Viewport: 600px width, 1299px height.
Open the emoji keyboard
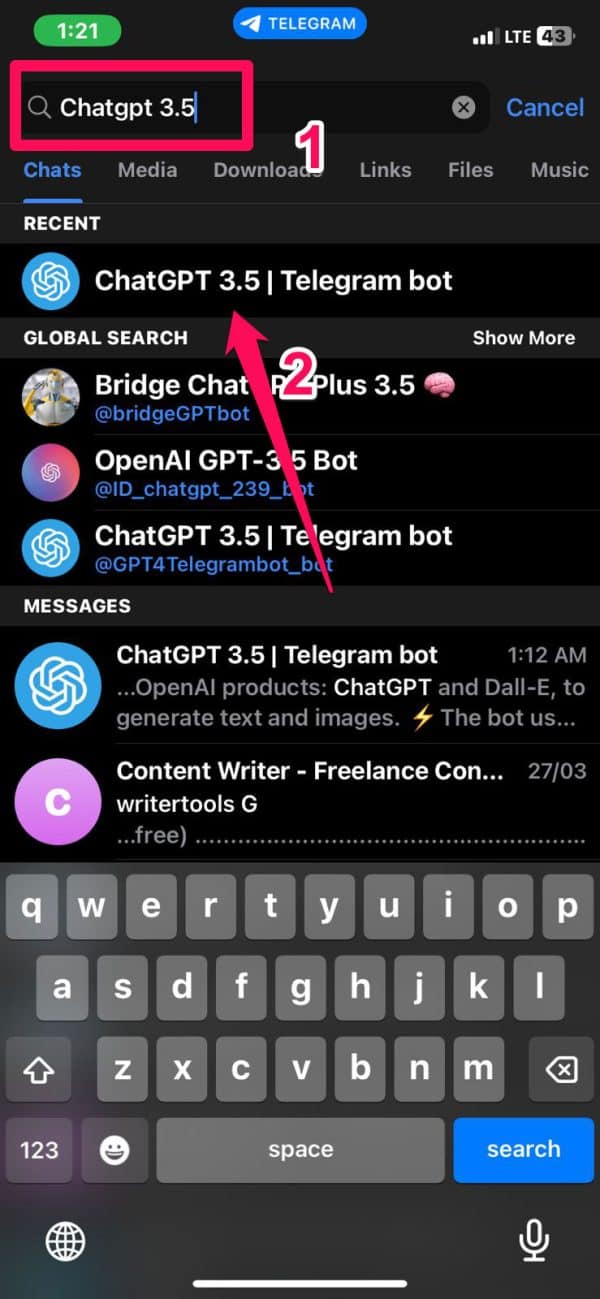114,1150
